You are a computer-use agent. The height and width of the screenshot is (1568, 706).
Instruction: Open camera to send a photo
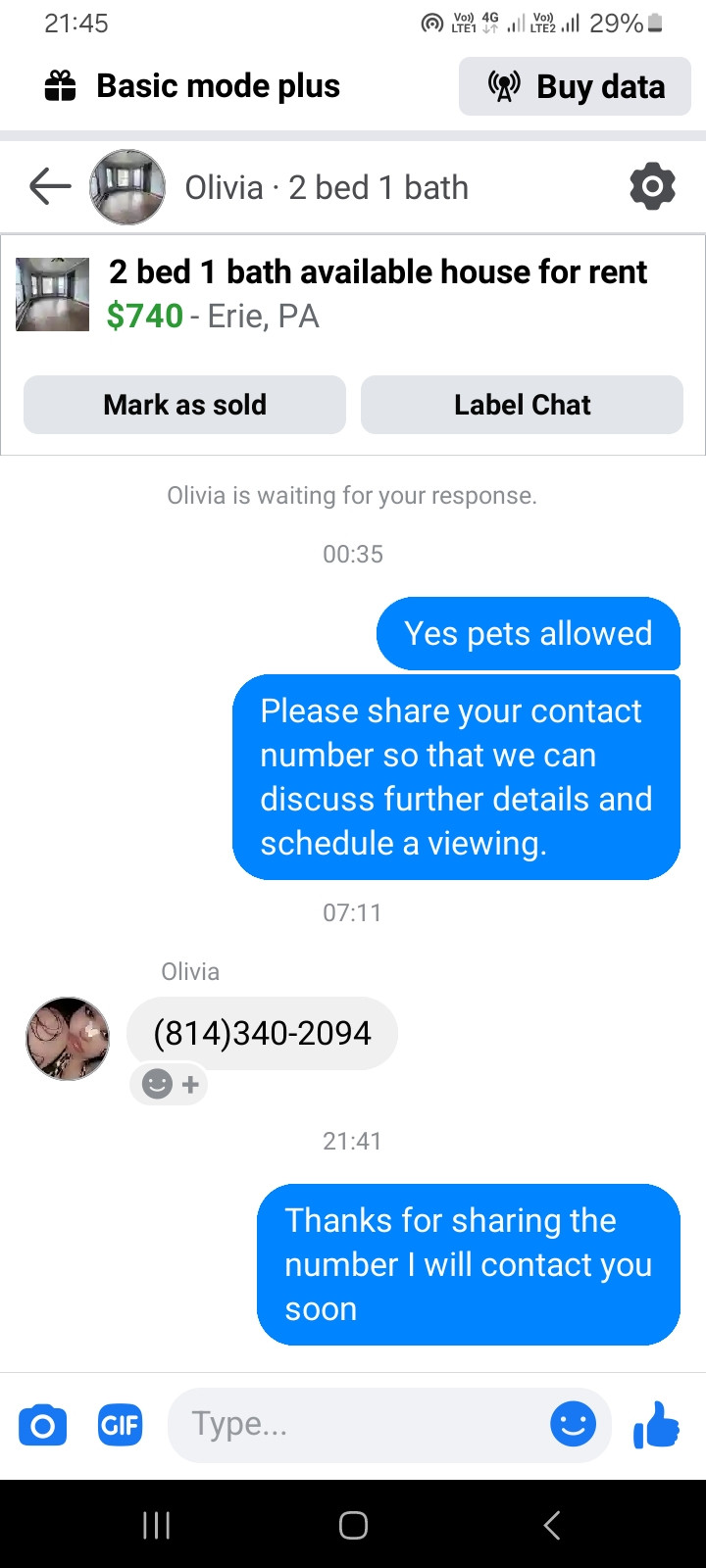tap(42, 1425)
